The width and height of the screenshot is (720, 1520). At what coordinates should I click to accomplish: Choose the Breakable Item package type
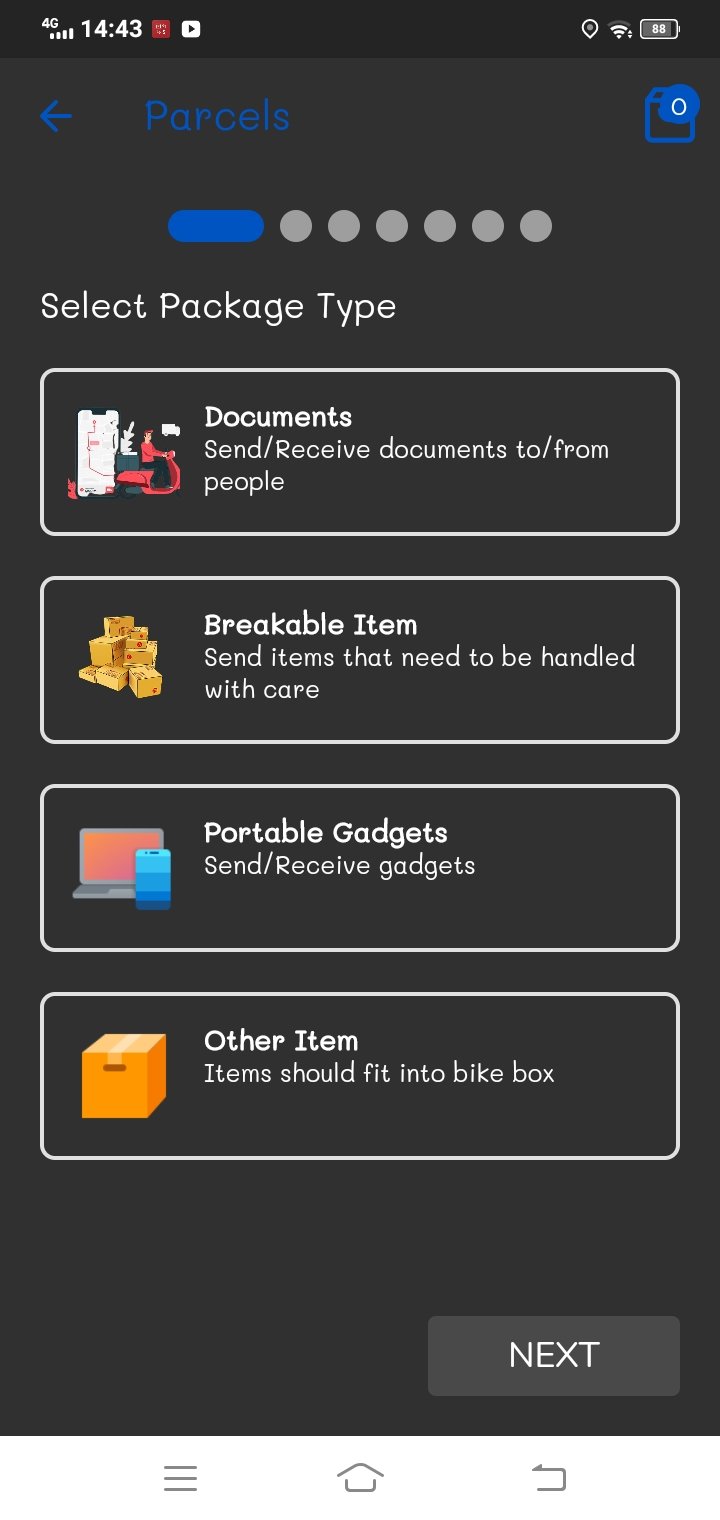(x=360, y=660)
